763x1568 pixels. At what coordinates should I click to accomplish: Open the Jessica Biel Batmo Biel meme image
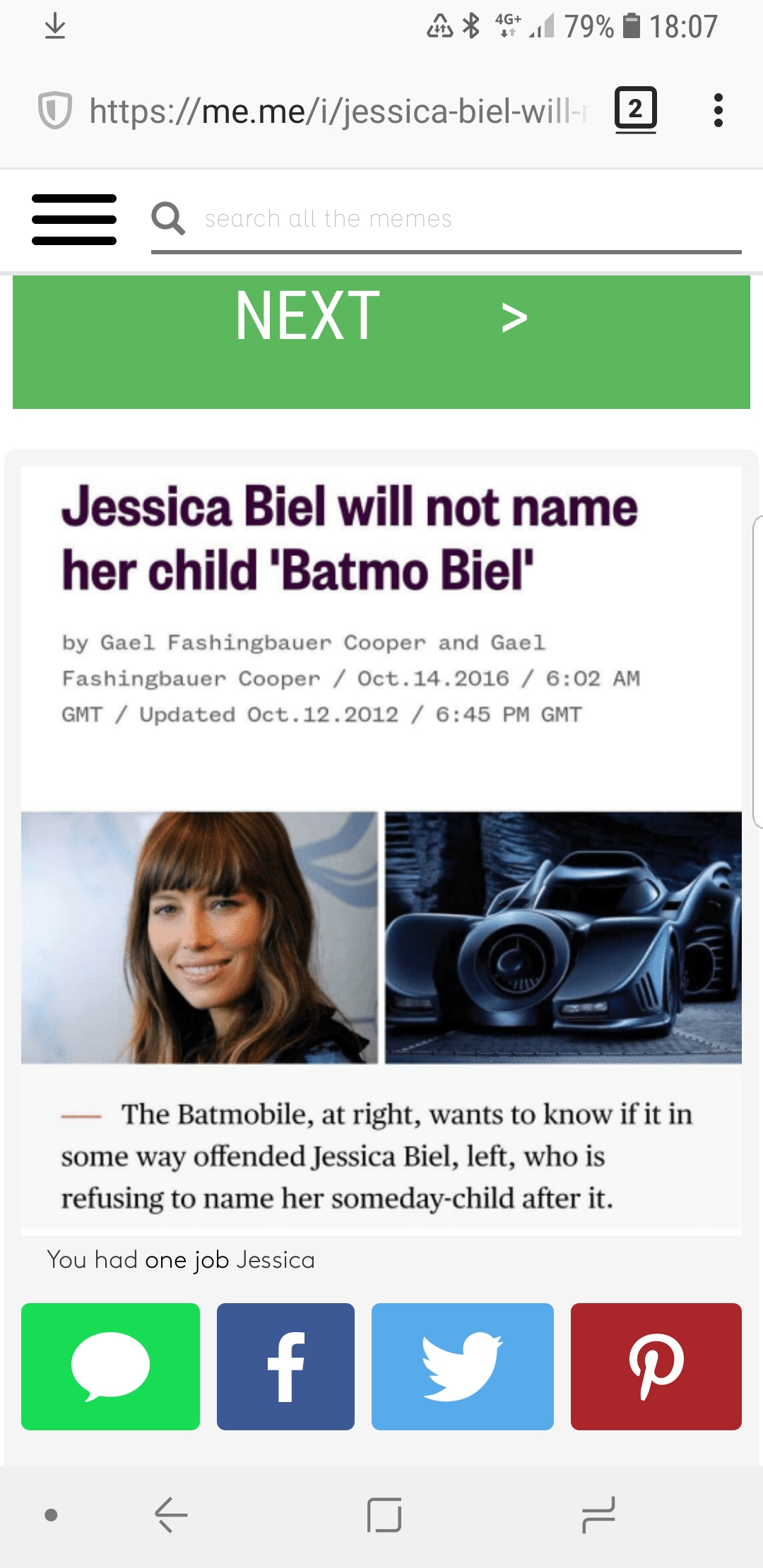click(381, 848)
